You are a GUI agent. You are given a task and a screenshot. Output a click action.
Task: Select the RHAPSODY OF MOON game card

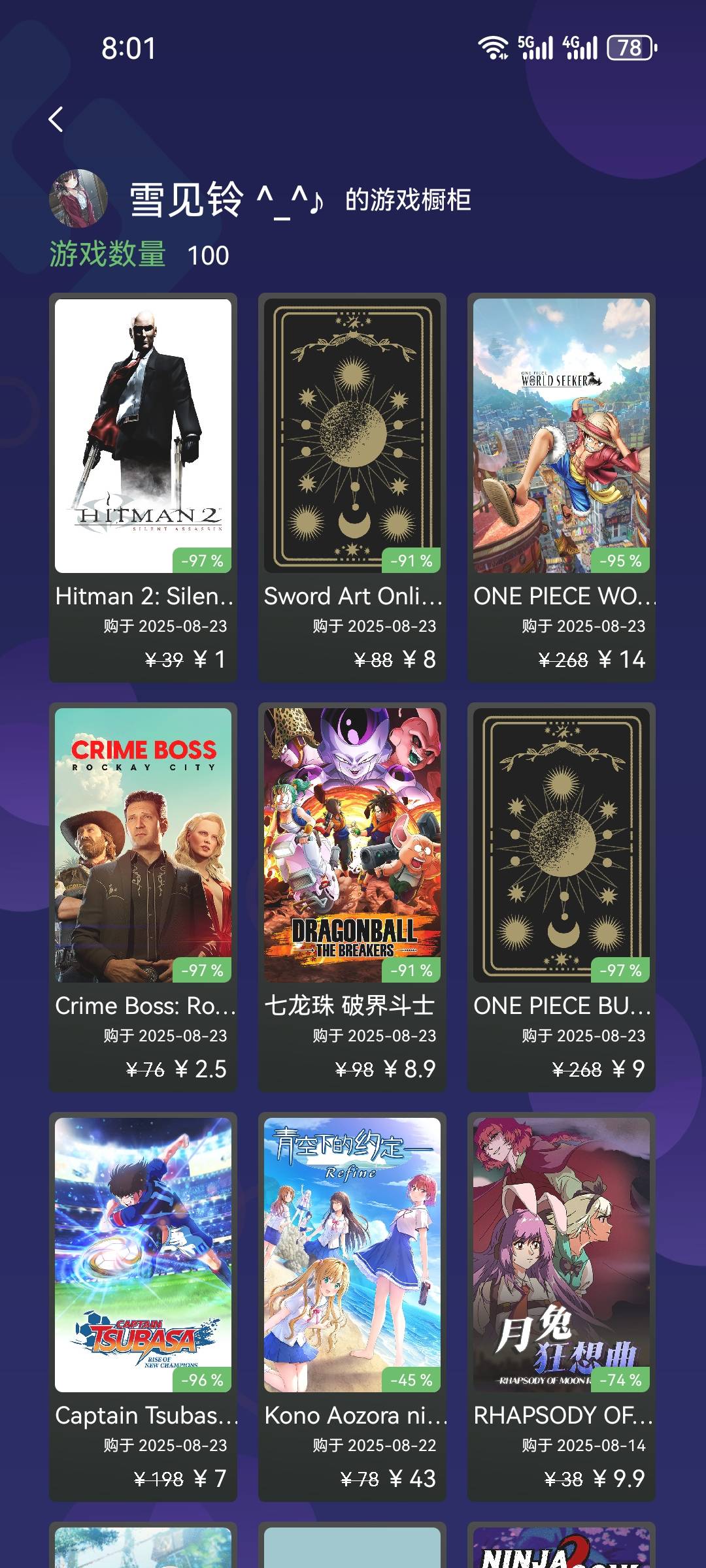pyautogui.click(x=562, y=1306)
